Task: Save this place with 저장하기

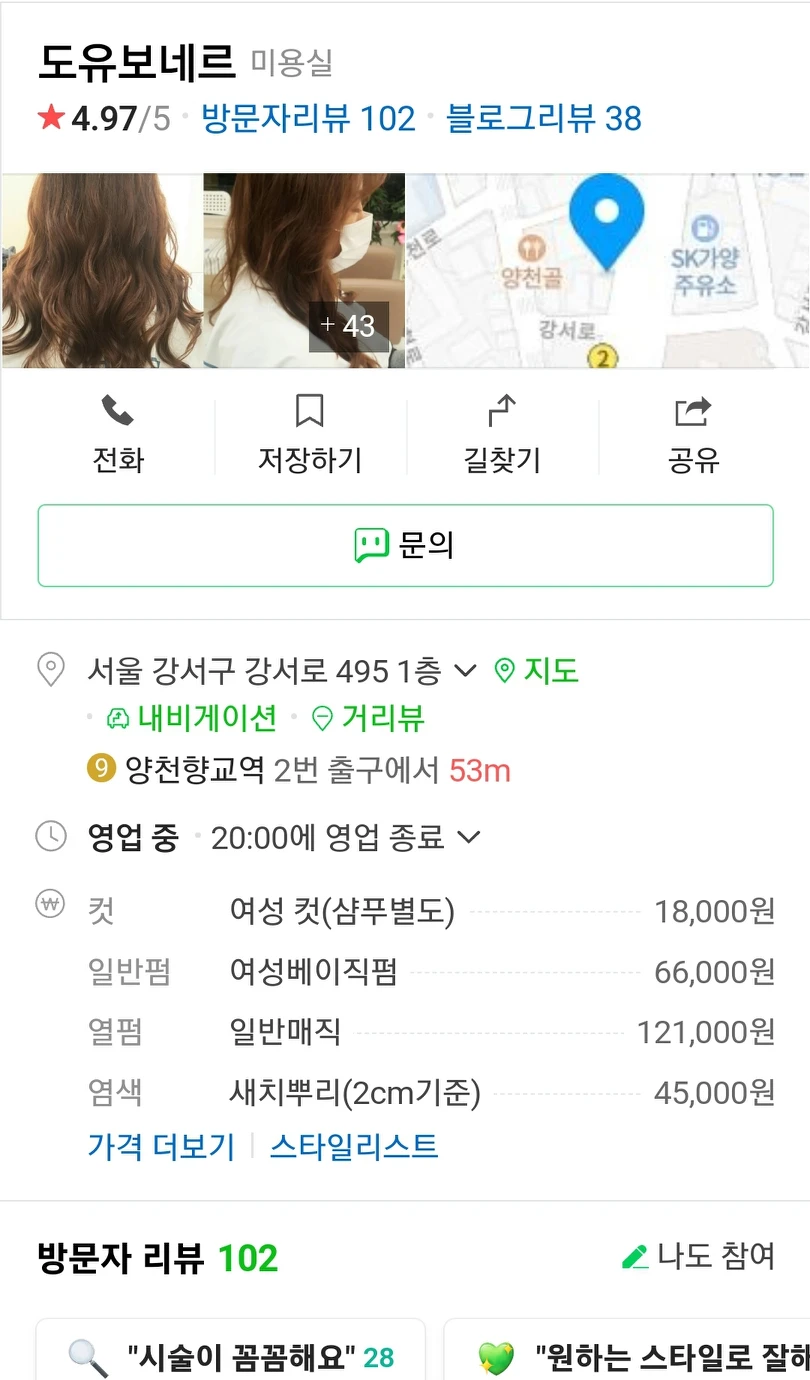Action: point(310,434)
